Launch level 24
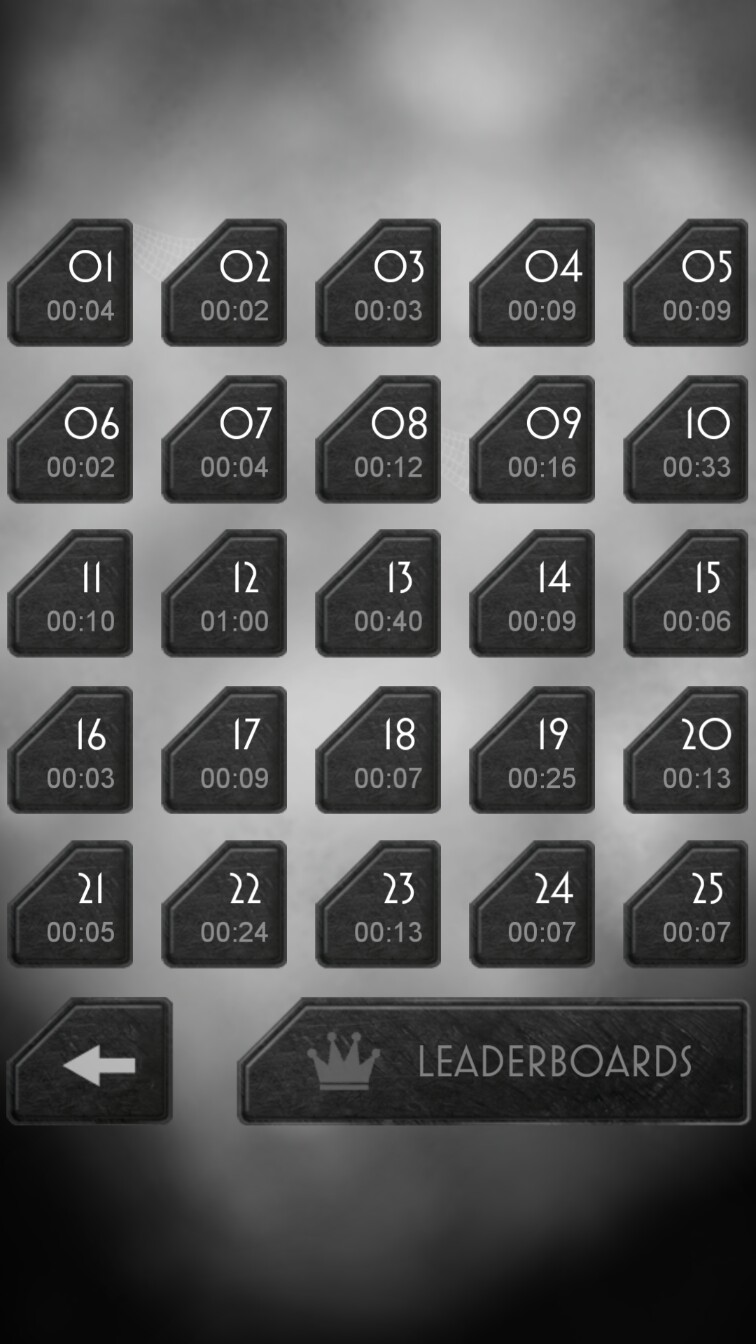Screen dimensions: 756x1344 tap(534, 906)
